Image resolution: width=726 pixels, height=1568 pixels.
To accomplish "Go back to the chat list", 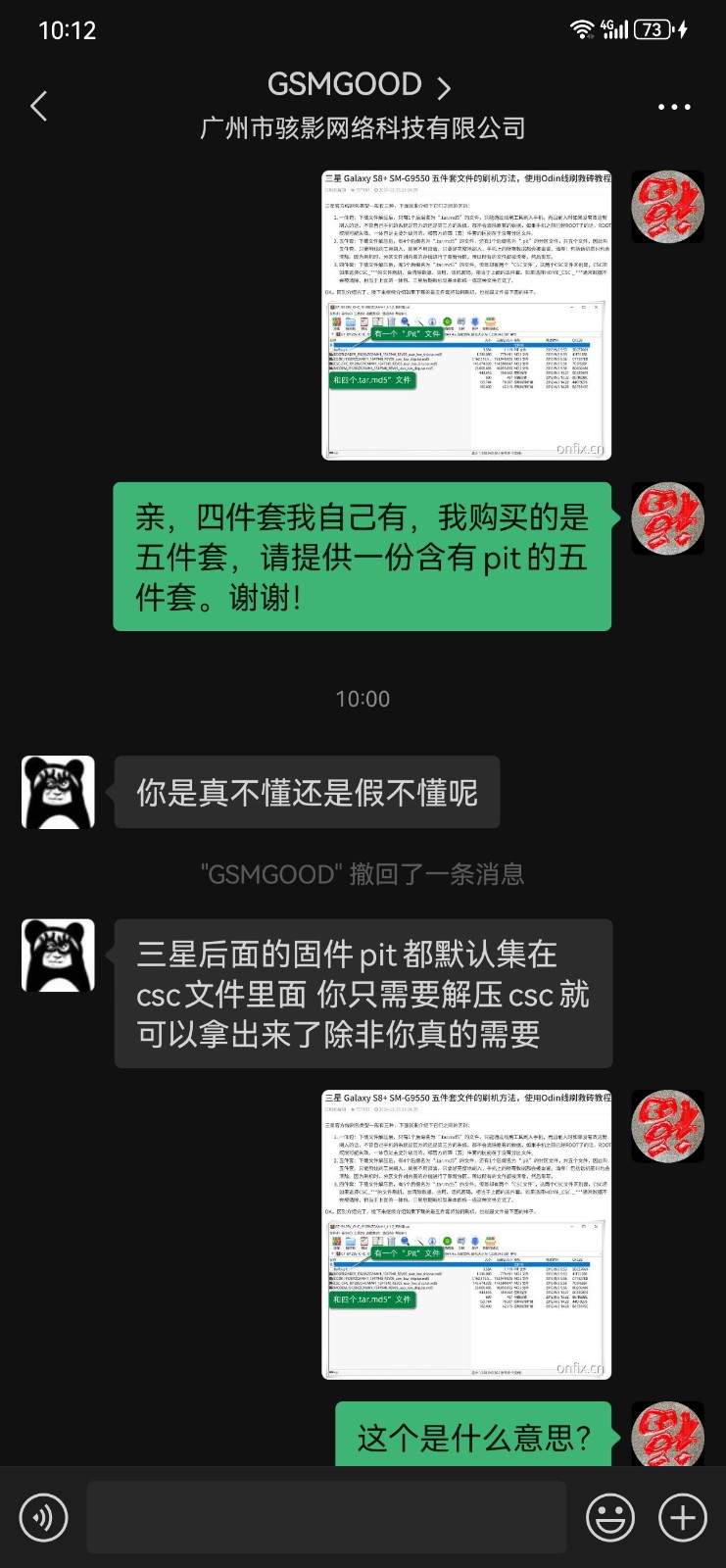I will click(39, 106).
